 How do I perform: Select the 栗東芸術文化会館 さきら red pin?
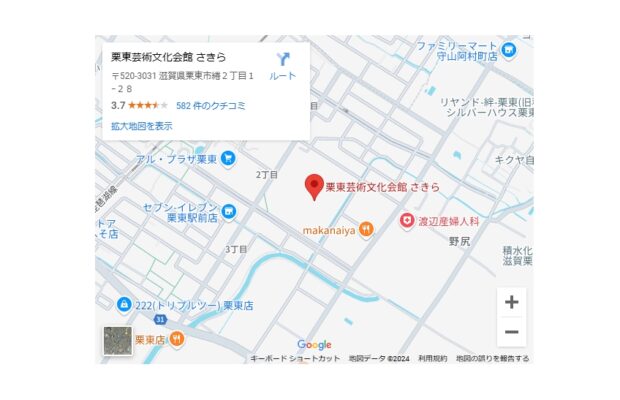point(314,187)
